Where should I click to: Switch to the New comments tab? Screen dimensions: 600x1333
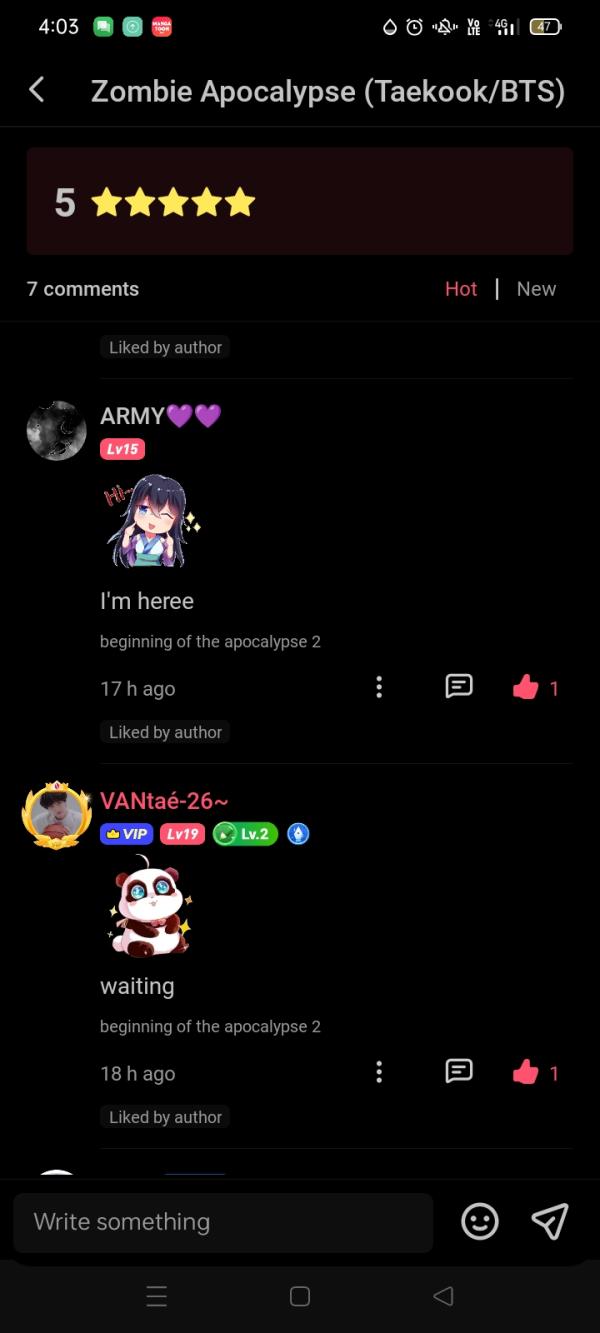(536, 289)
